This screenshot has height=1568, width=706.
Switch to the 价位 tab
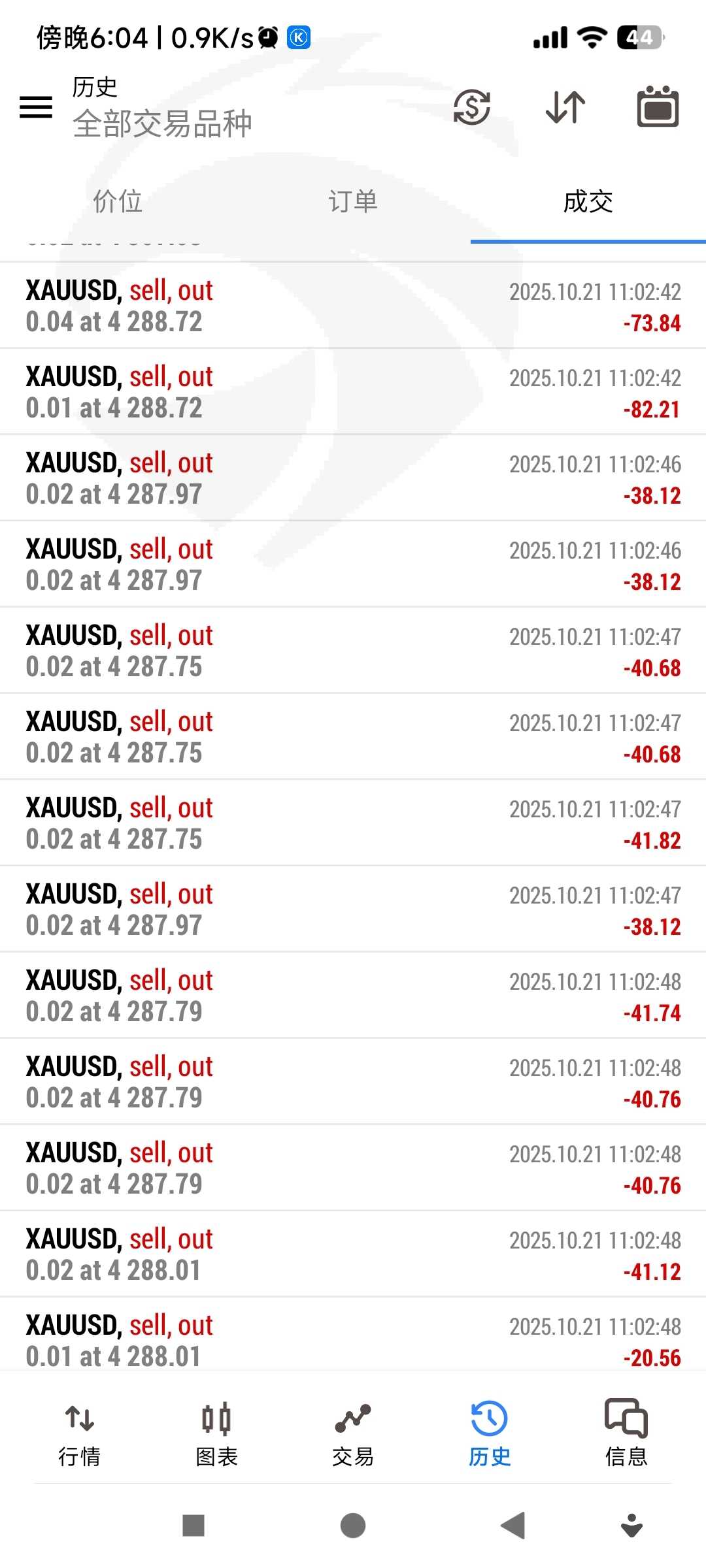(118, 201)
